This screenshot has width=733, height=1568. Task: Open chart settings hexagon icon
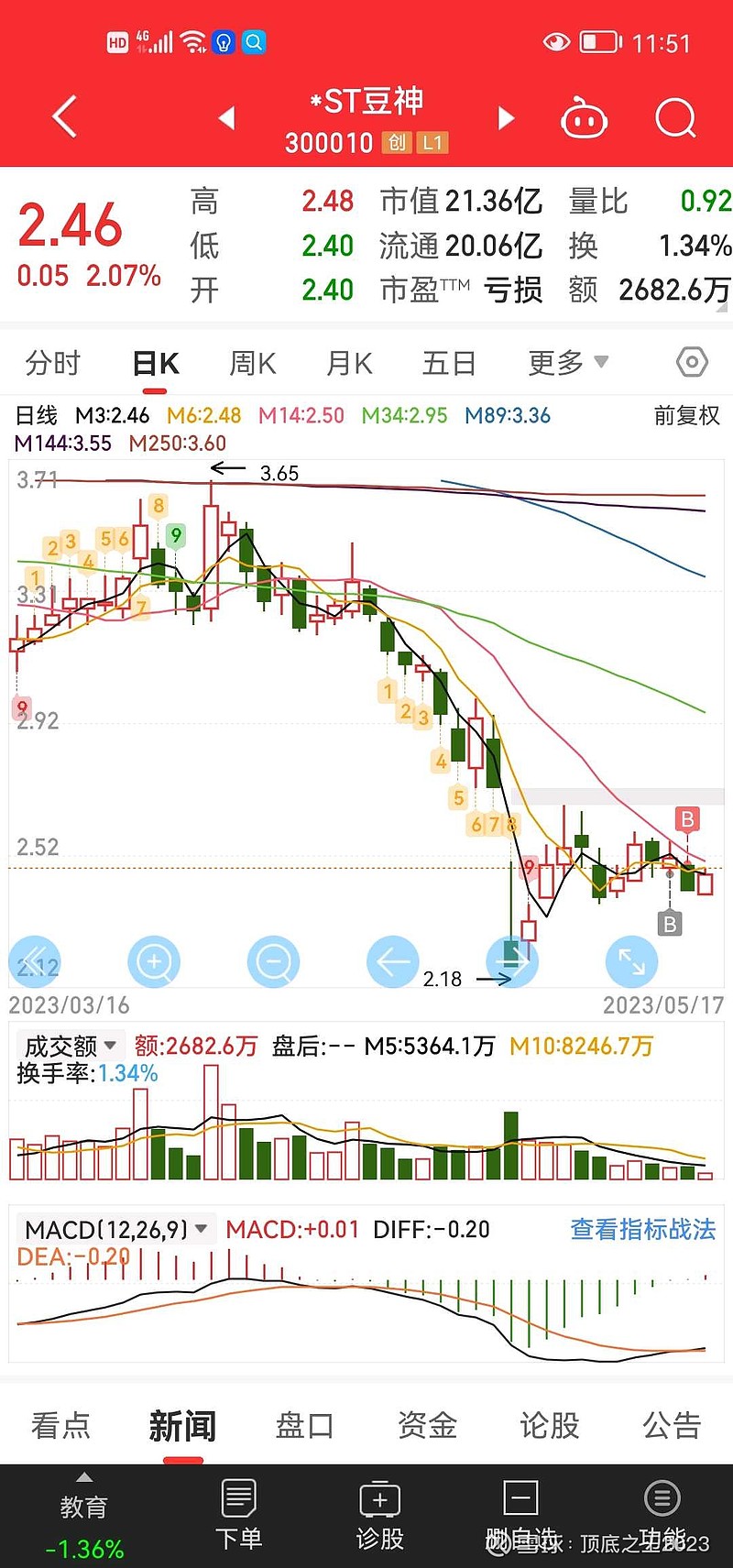click(692, 363)
